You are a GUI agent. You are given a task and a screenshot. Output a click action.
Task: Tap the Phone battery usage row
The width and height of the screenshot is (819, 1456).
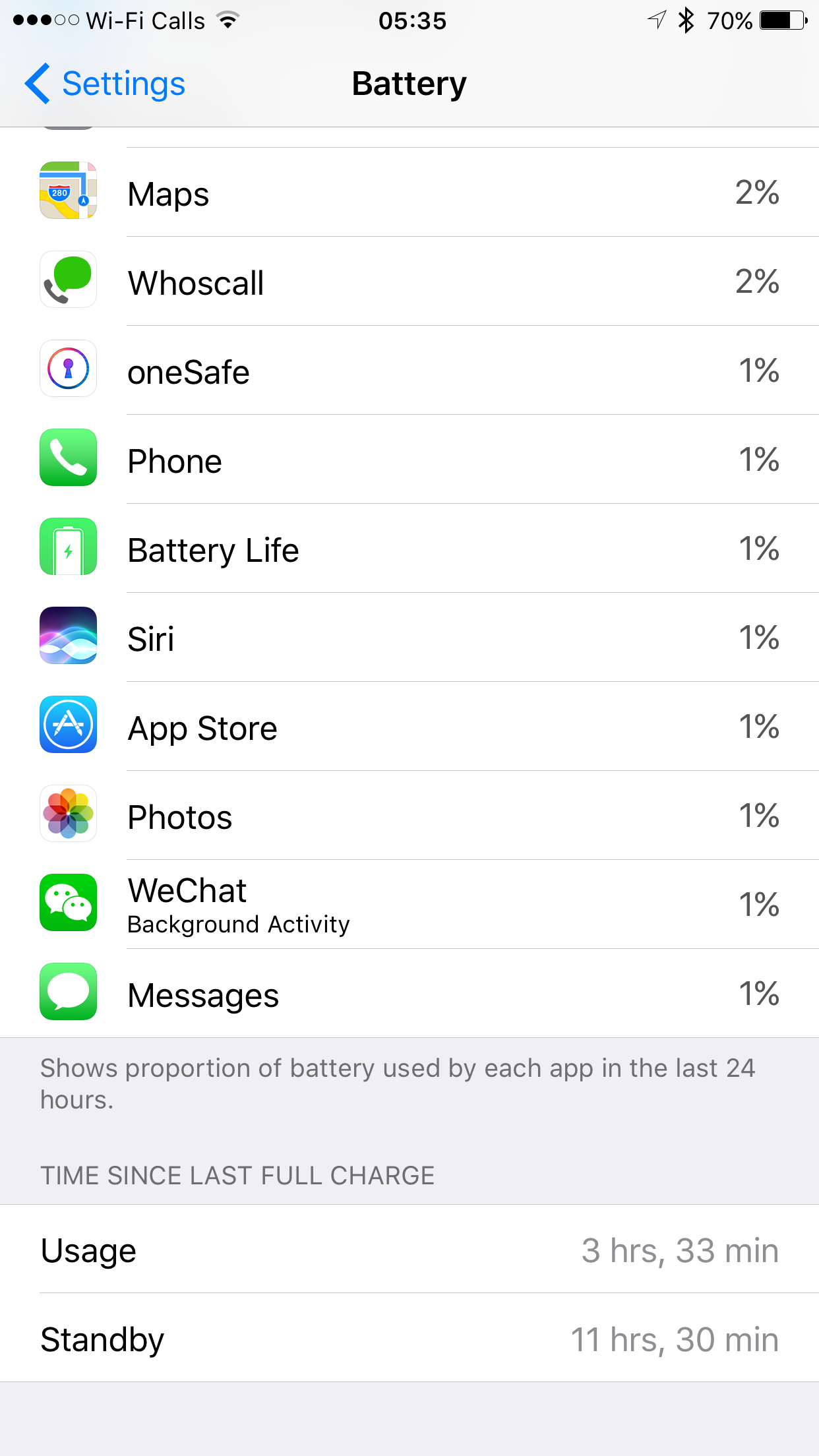(409, 460)
